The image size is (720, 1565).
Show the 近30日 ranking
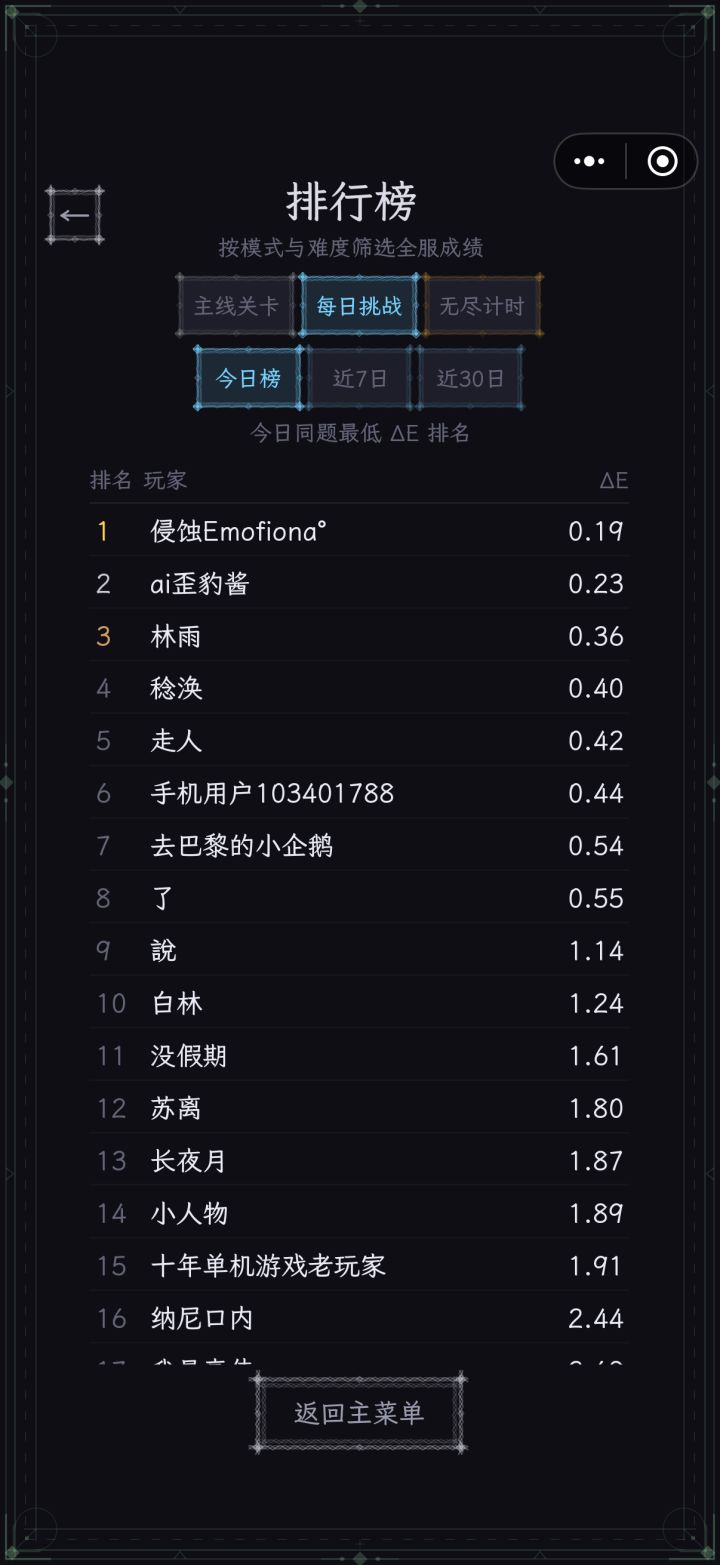click(470, 378)
